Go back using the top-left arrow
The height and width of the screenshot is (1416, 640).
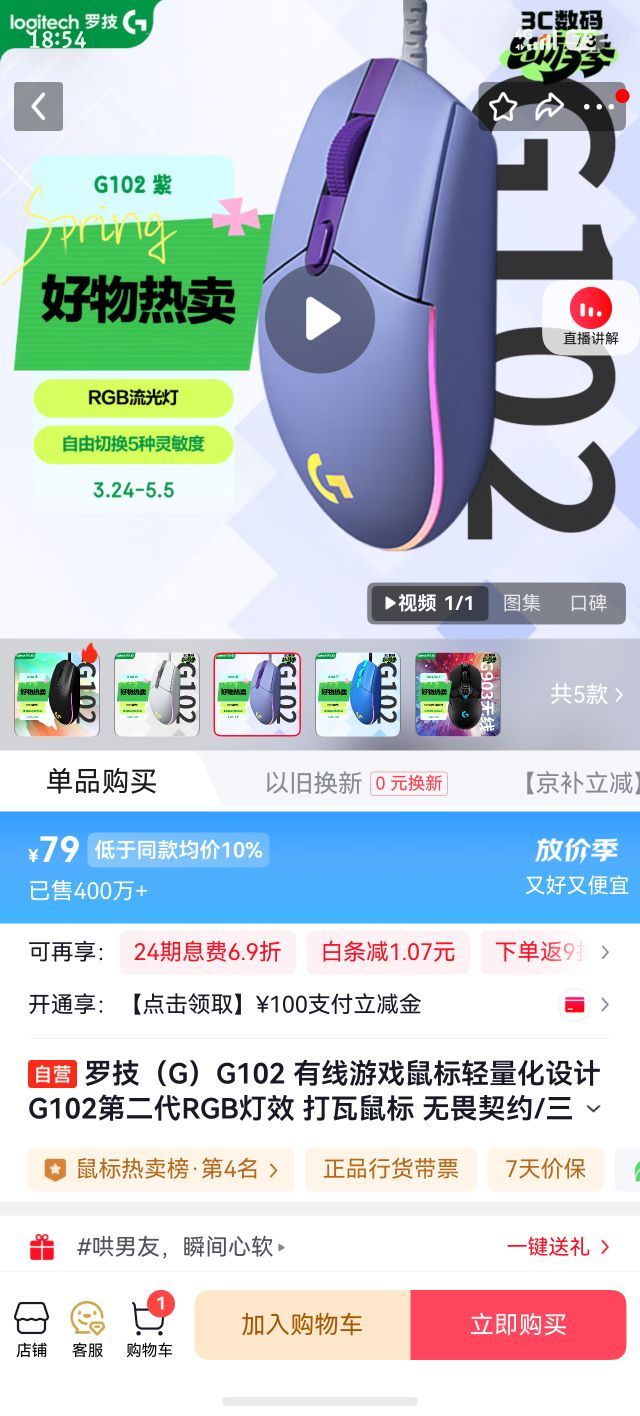click(x=38, y=106)
